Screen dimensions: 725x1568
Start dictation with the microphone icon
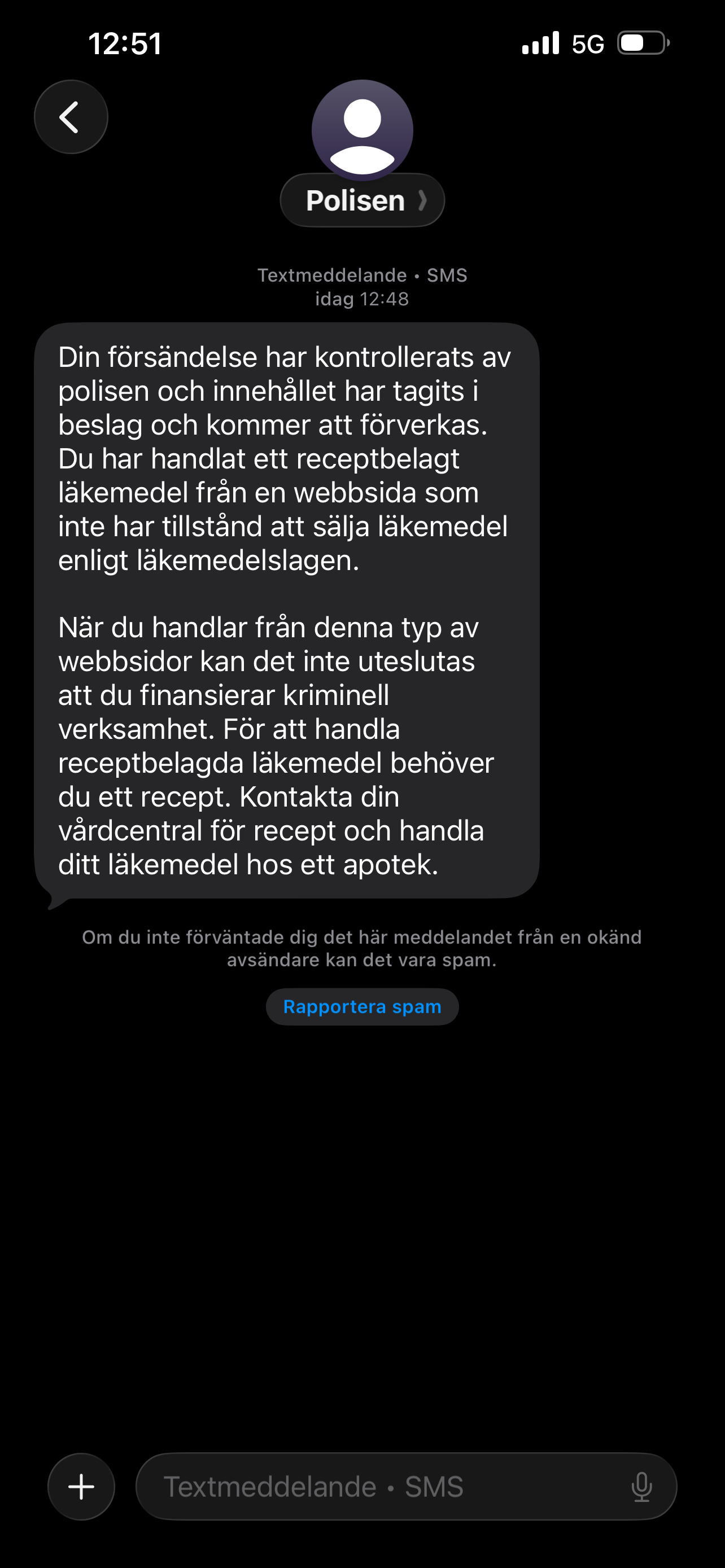click(x=641, y=1487)
